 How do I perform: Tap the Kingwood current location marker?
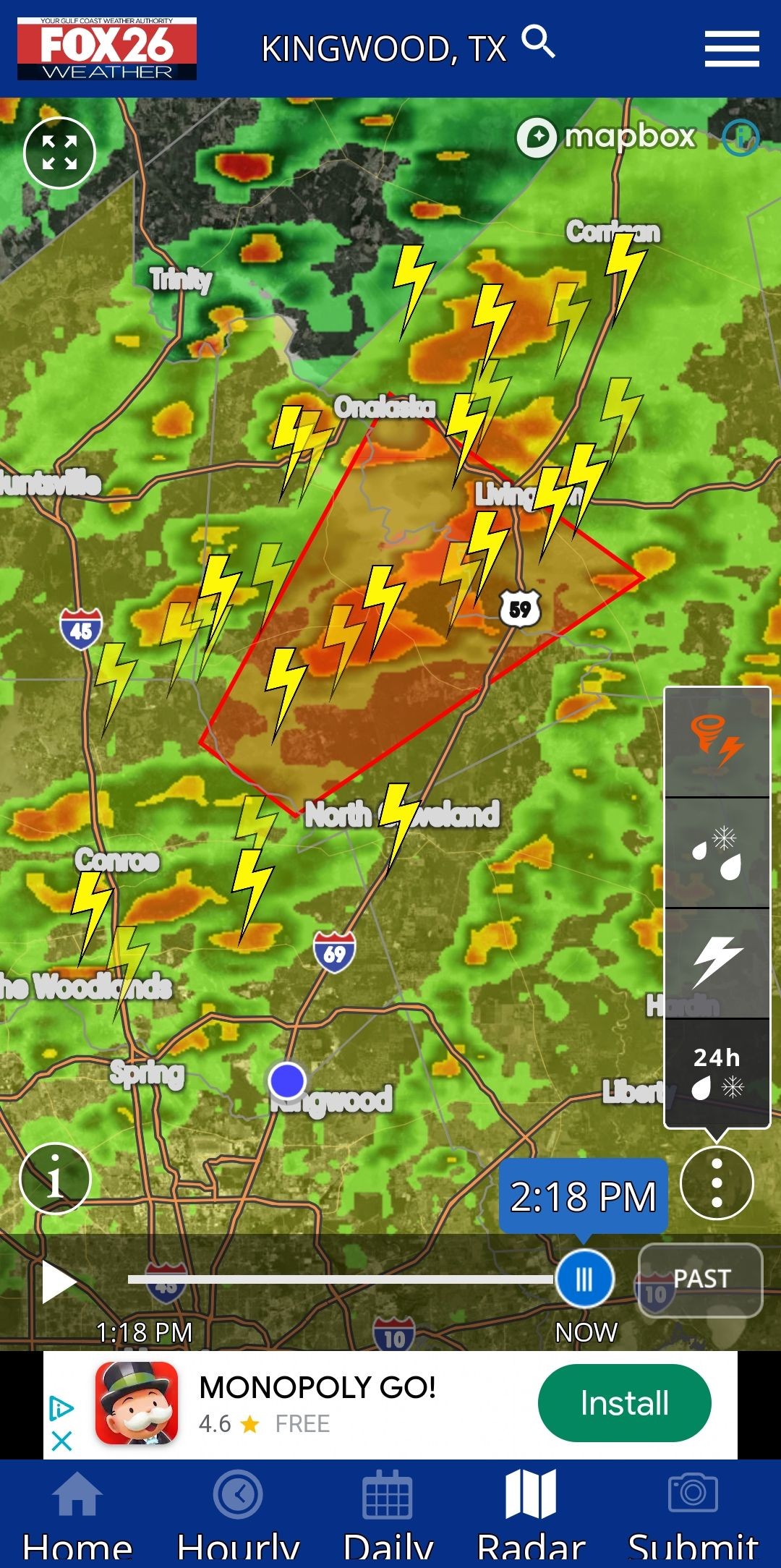(287, 1080)
